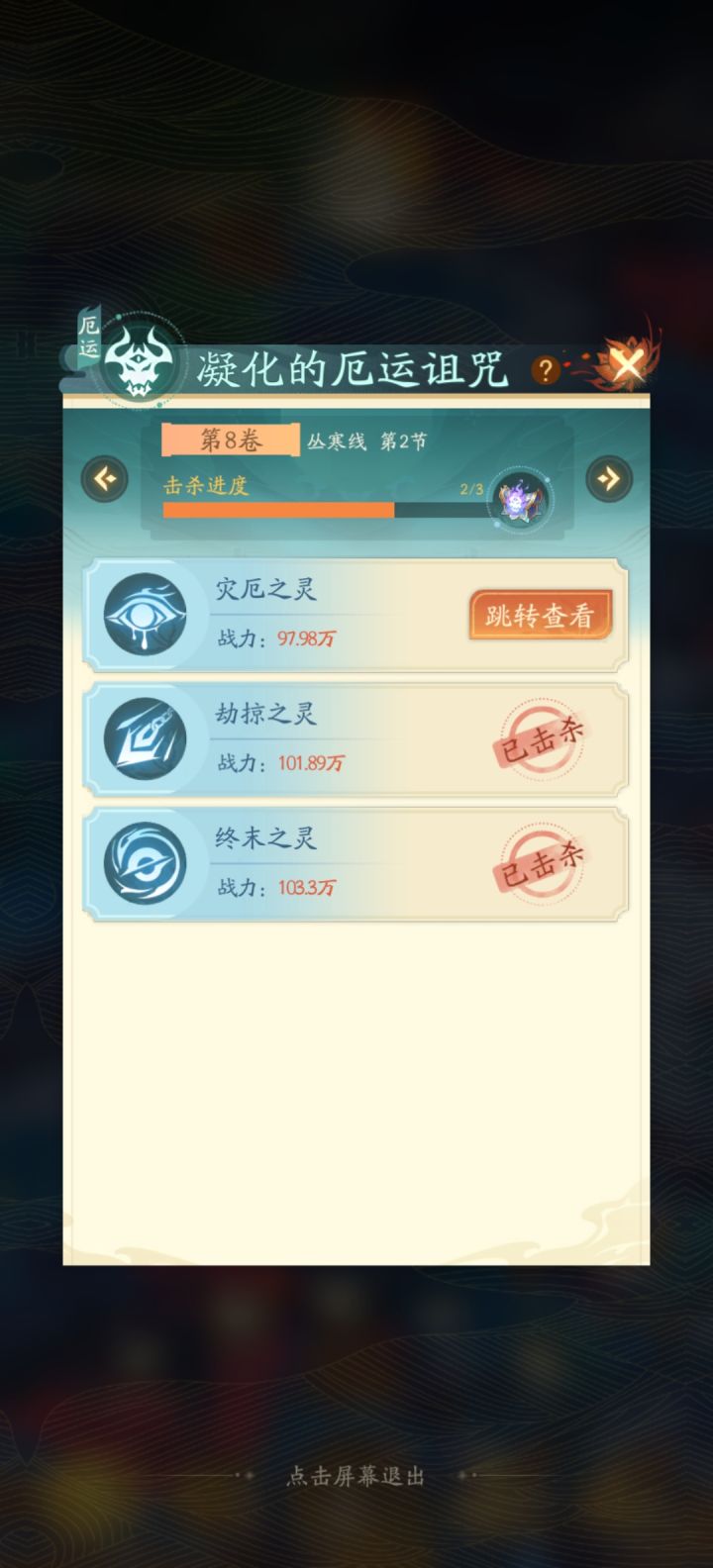
Task: Select the 凝化的厄运诅咒 title banner
Action: [352, 366]
